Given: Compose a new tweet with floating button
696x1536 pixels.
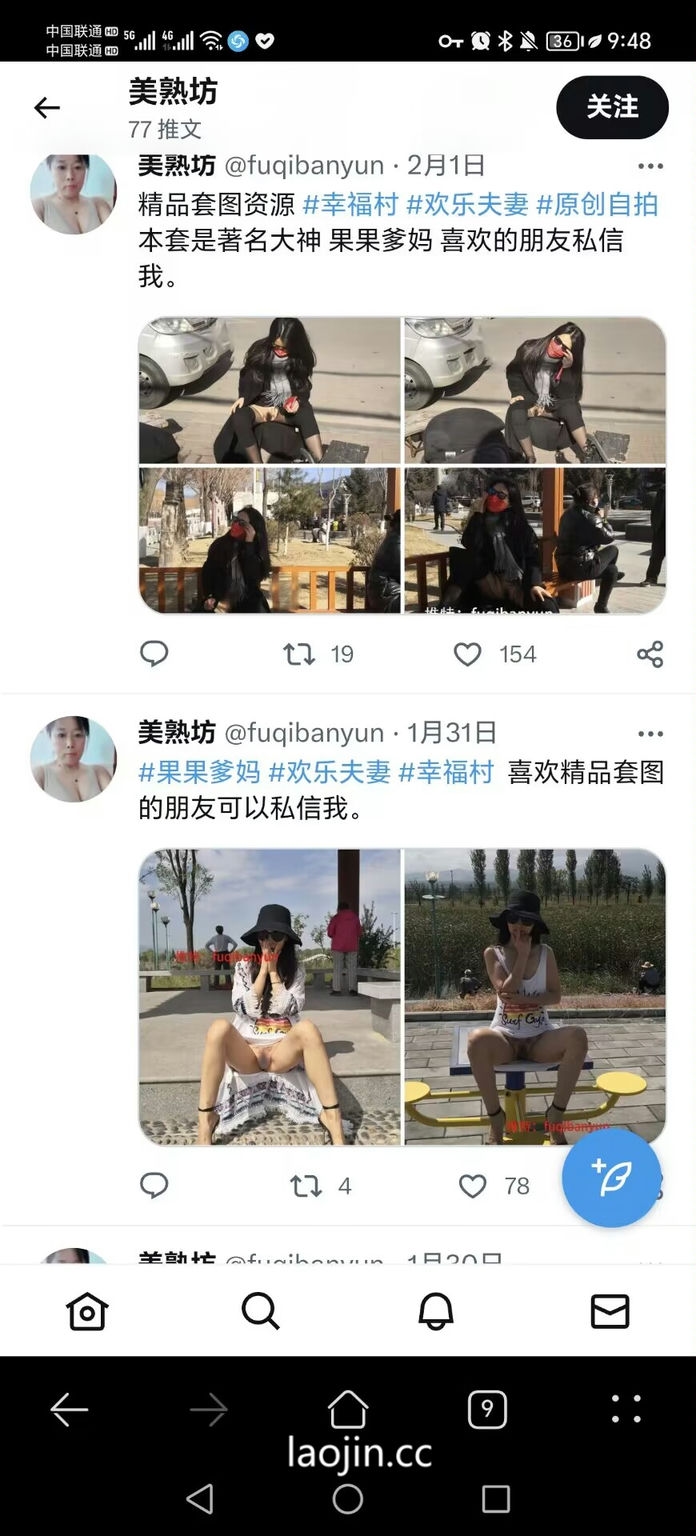Looking at the screenshot, I should tap(611, 1177).
